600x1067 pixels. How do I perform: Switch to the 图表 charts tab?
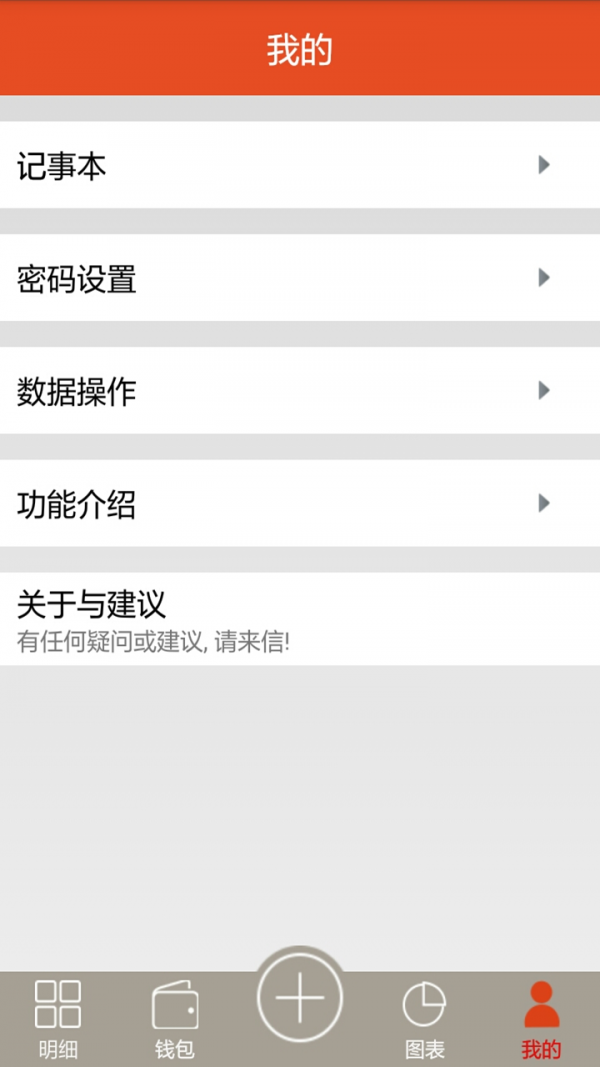tap(424, 1019)
